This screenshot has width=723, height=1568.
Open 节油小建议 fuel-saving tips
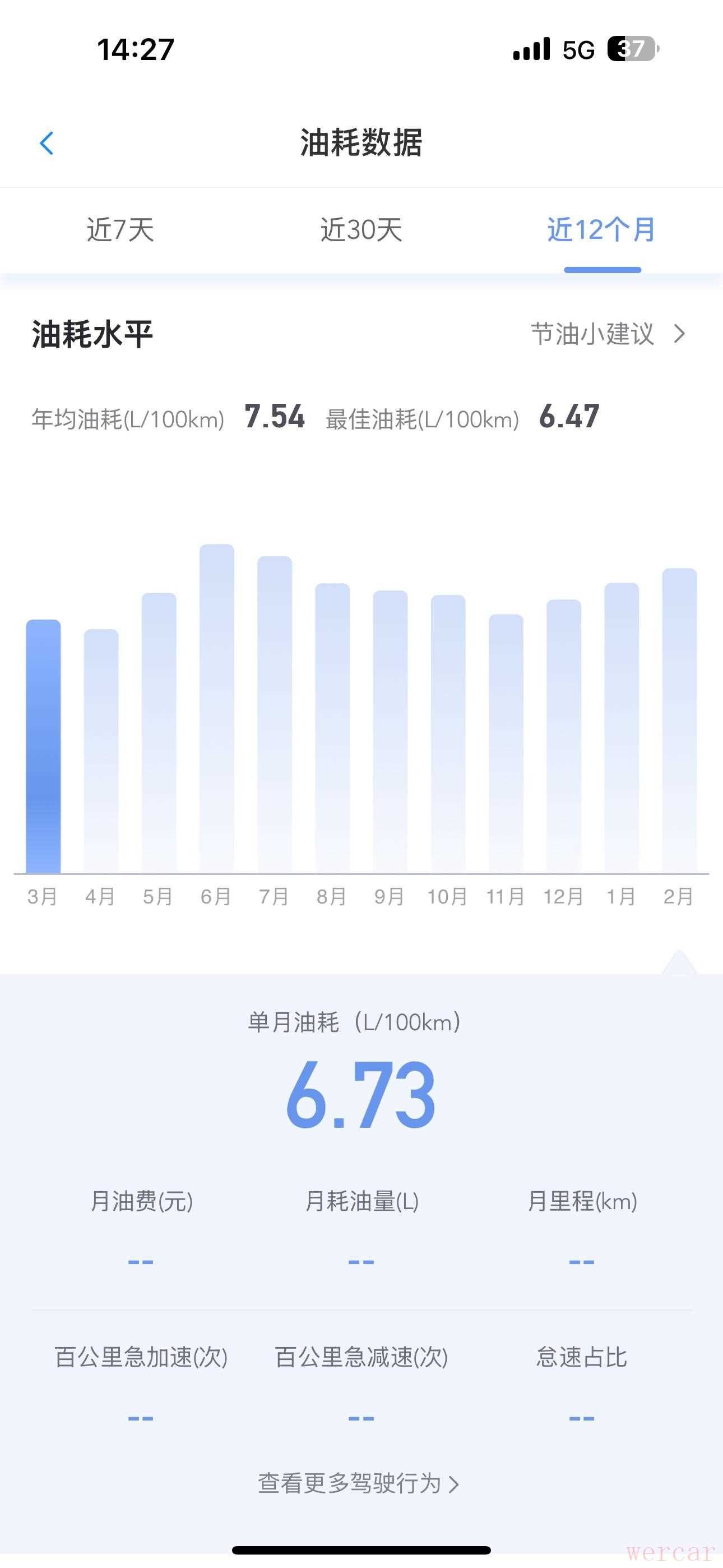(608, 334)
